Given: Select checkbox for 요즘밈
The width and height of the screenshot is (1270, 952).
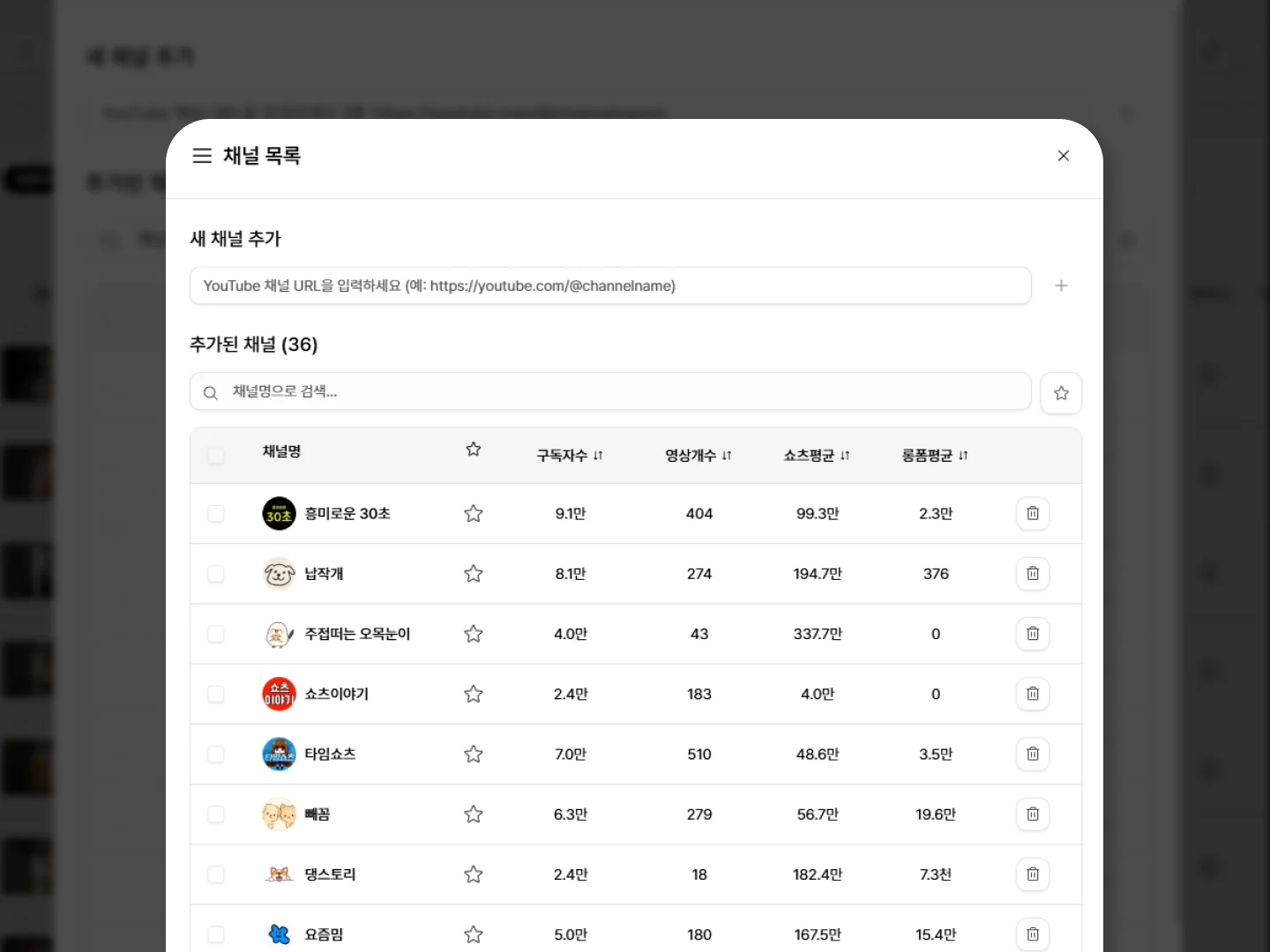Looking at the screenshot, I should (x=216, y=934).
